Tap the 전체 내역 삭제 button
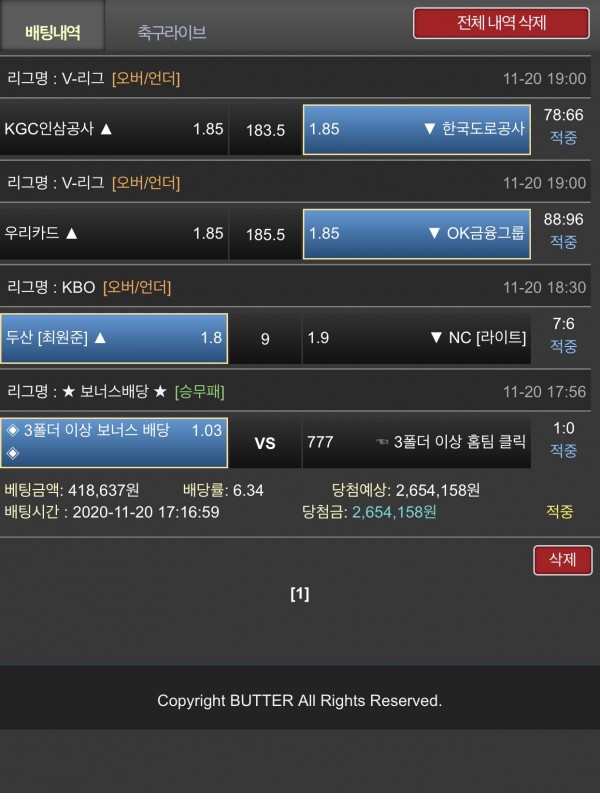 501,23
